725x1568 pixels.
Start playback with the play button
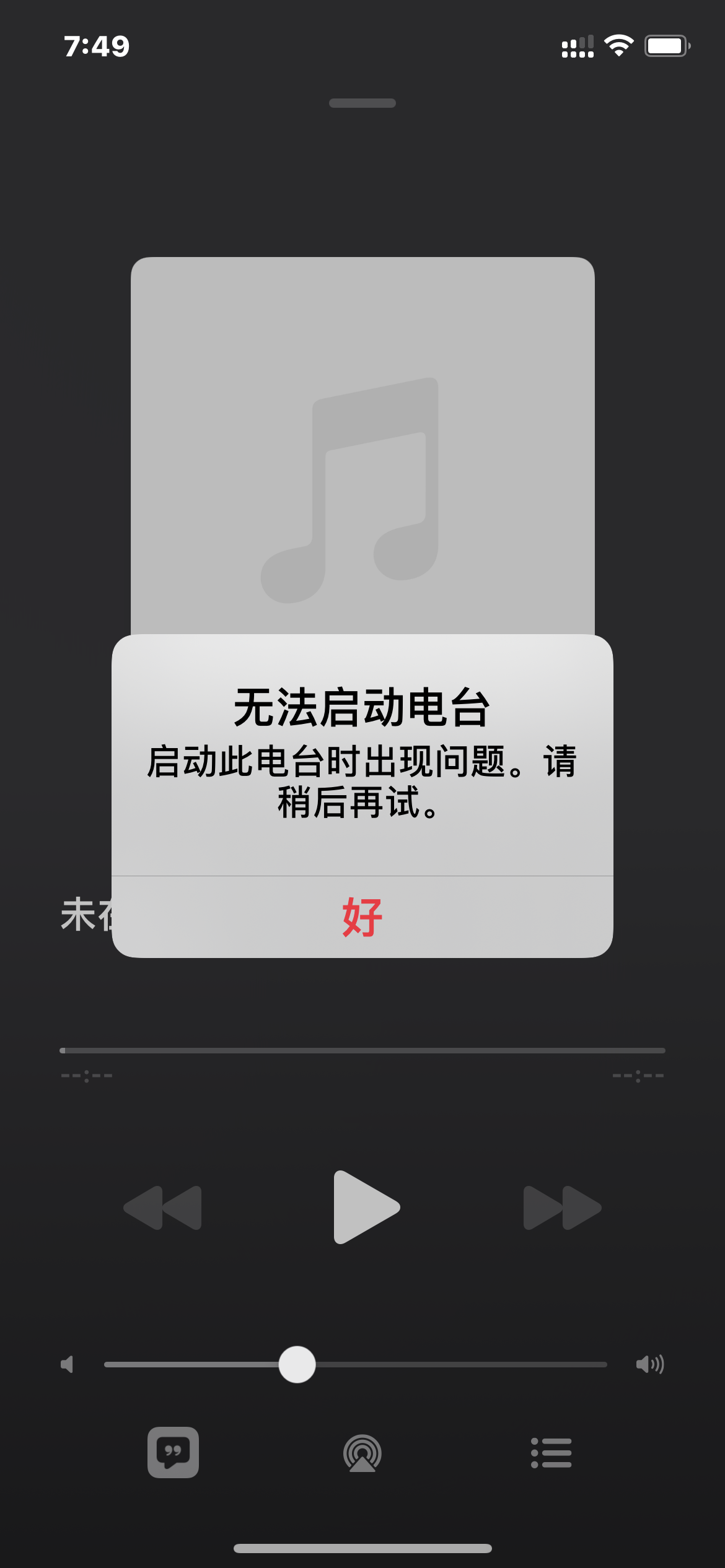point(366,1207)
